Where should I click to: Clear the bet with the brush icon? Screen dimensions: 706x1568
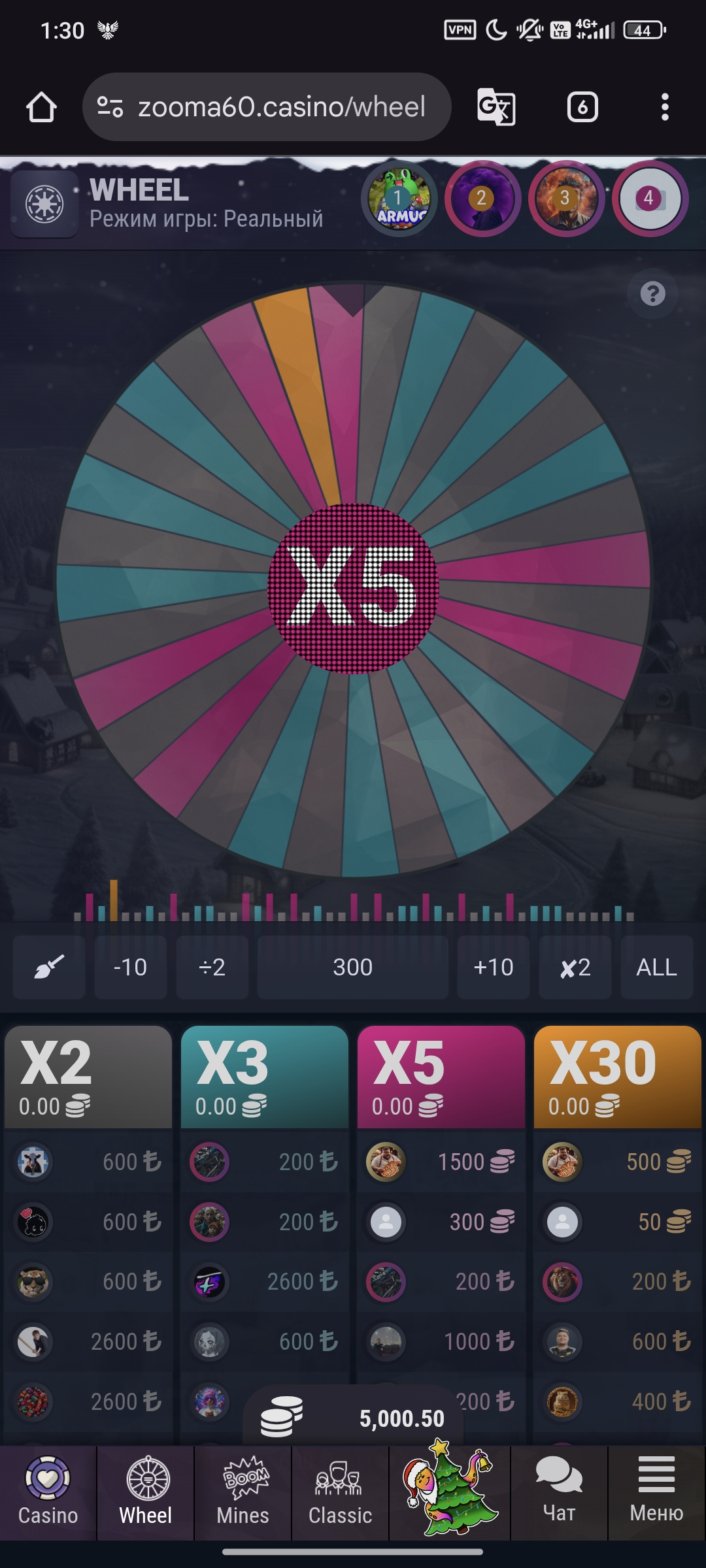click(49, 967)
